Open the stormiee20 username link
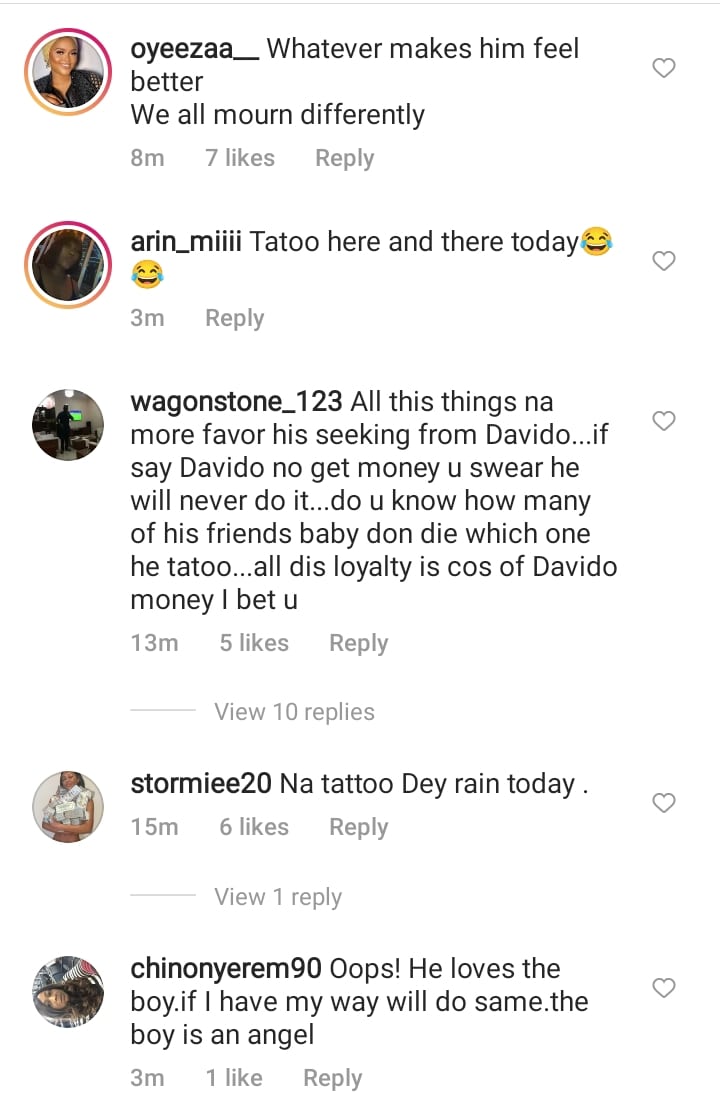The height and width of the screenshot is (1094, 720). (201, 784)
